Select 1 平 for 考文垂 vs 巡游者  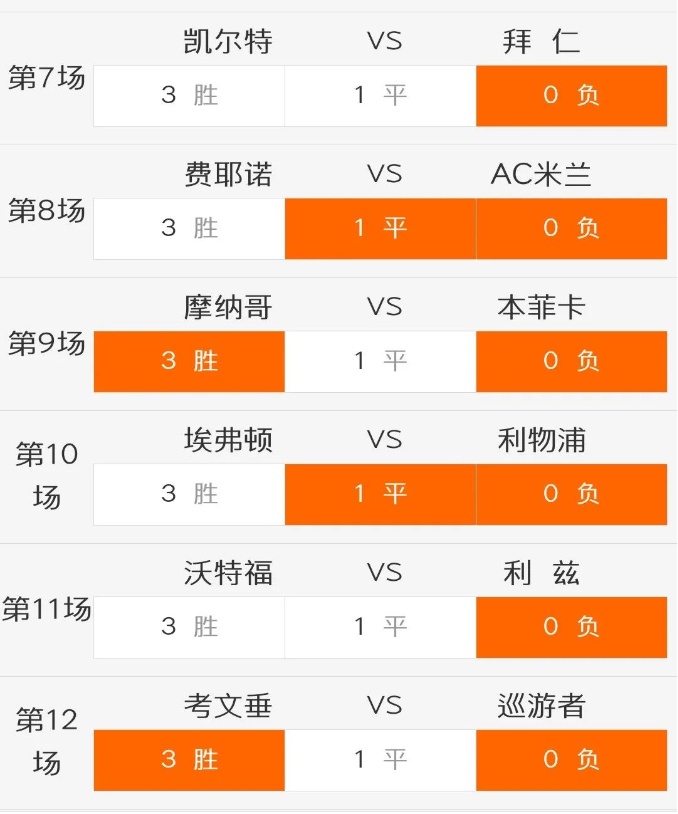click(380, 760)
